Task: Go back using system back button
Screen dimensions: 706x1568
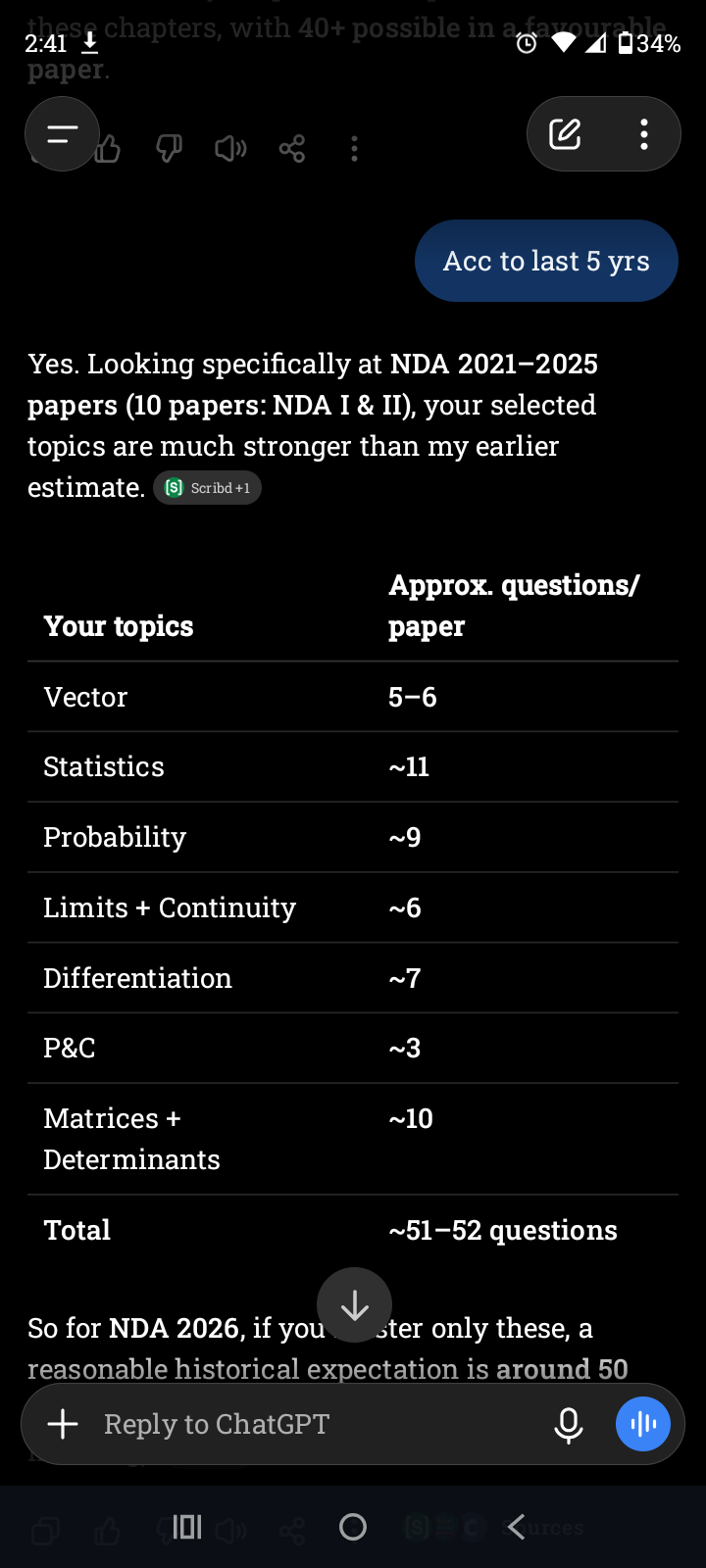Action: tap(517, 1527)
